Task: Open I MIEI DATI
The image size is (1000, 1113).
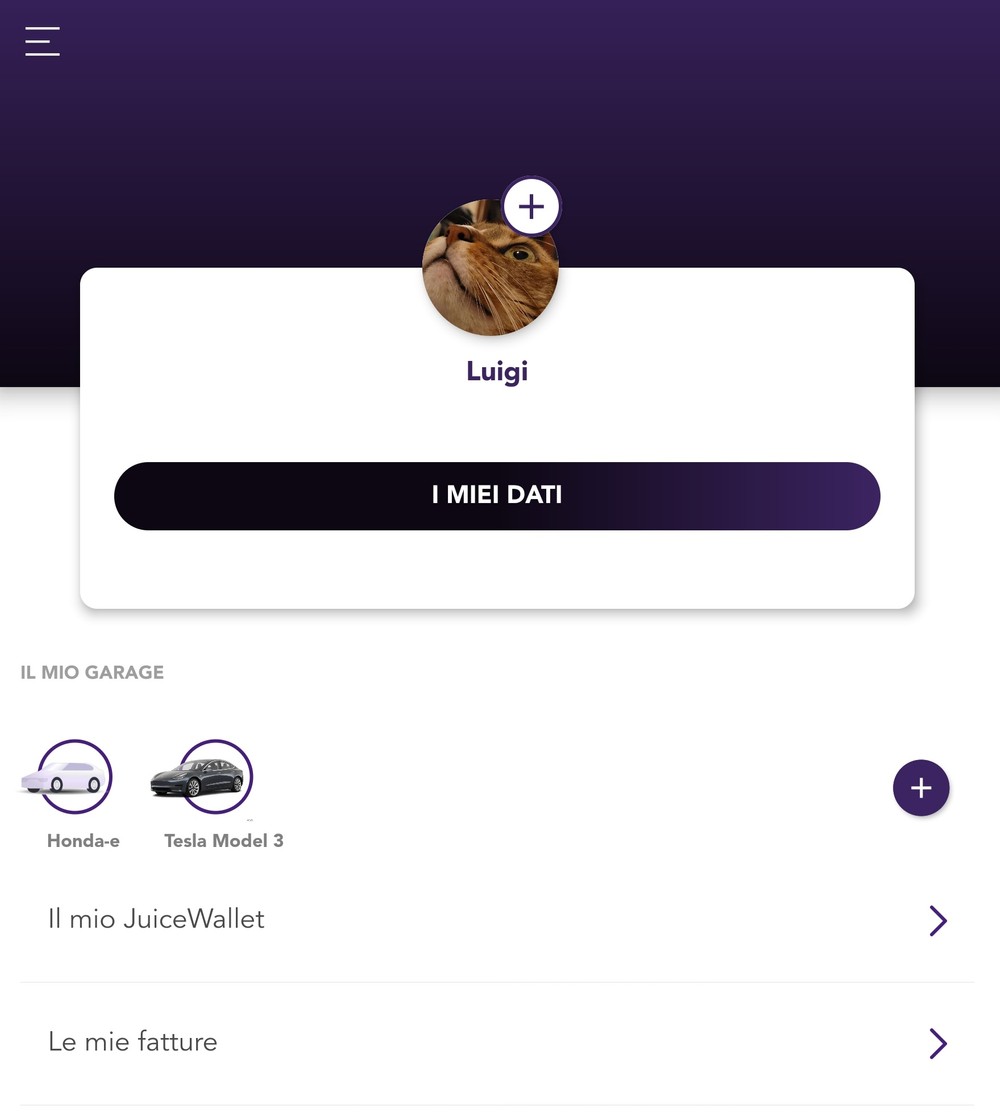Action: (497, 495)
